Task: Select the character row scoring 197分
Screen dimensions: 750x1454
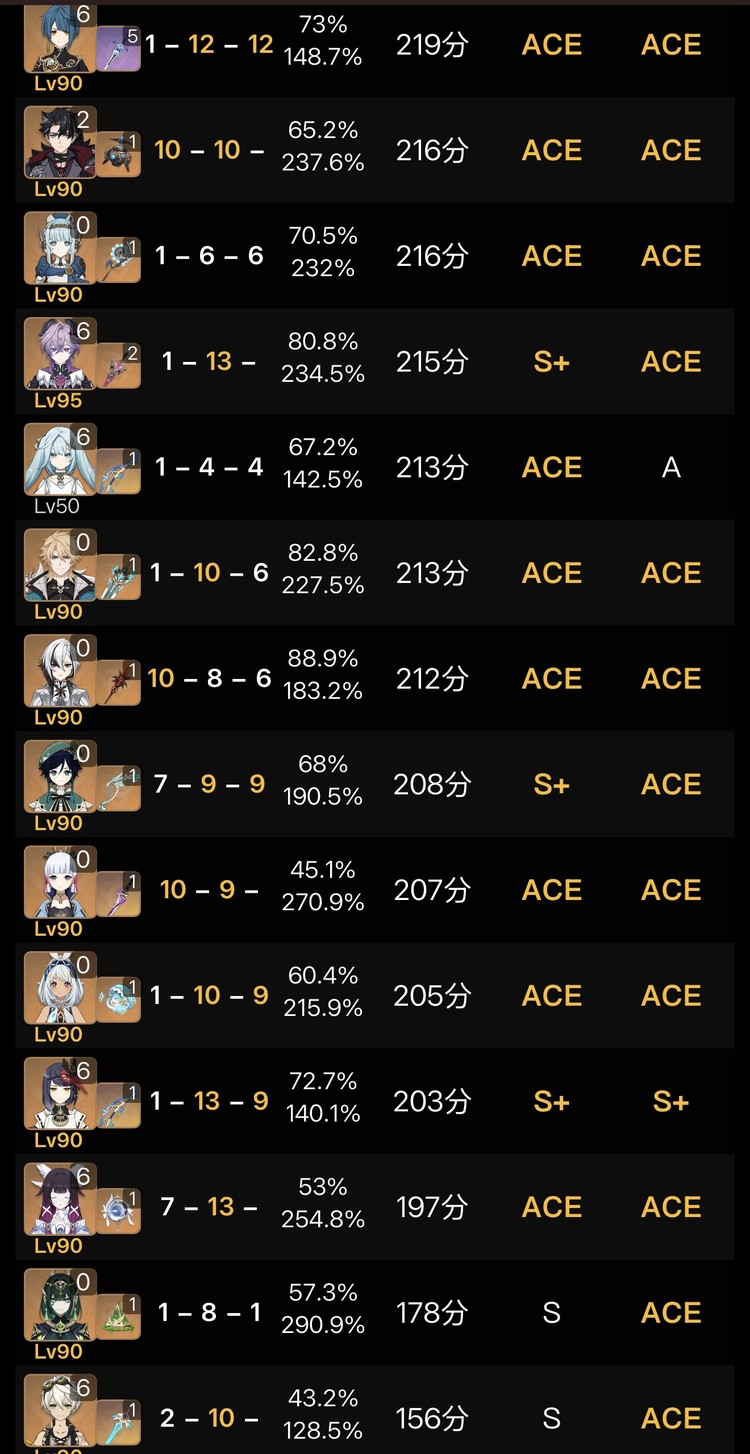Action: pyautogui.click(x=375, y=1207)
